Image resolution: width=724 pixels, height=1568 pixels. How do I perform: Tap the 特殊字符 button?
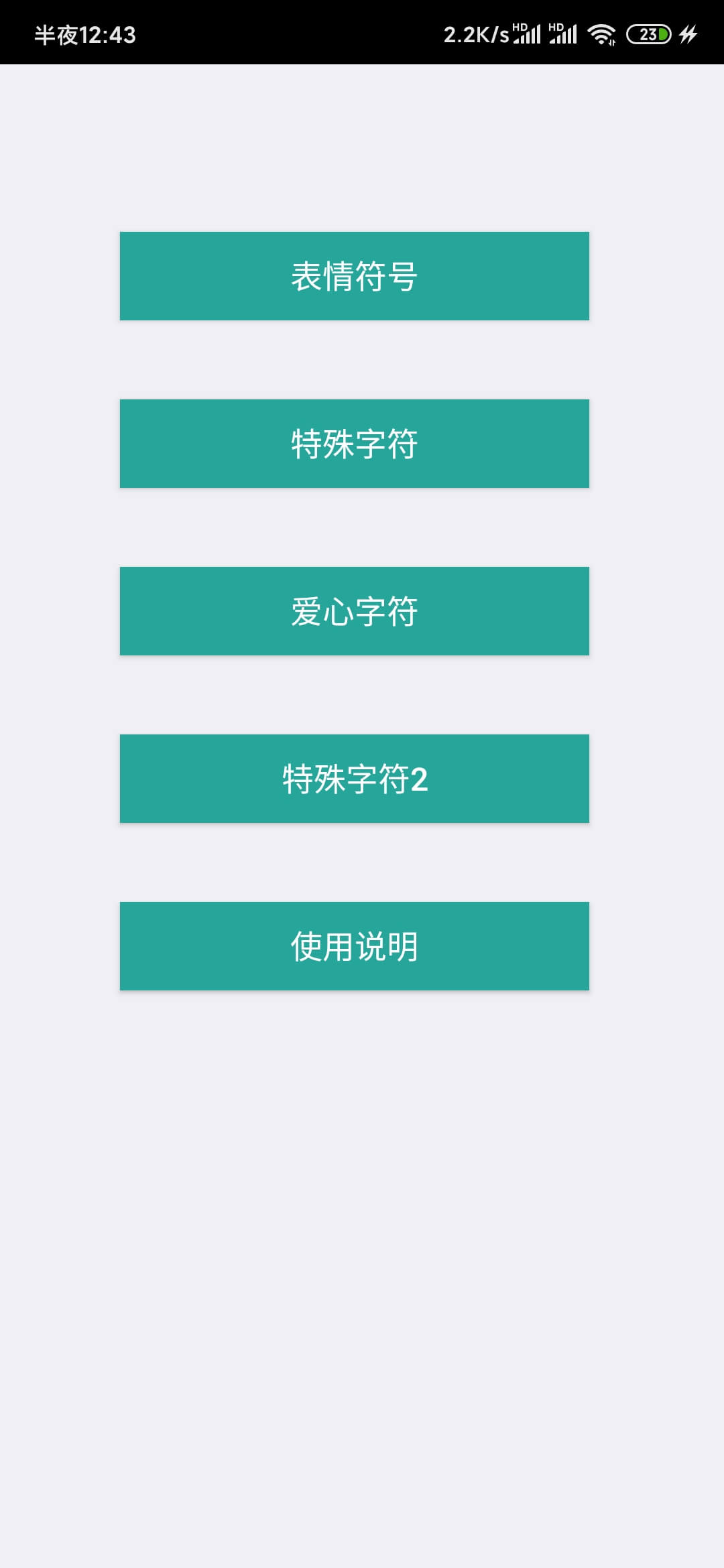tap(354, 444)
